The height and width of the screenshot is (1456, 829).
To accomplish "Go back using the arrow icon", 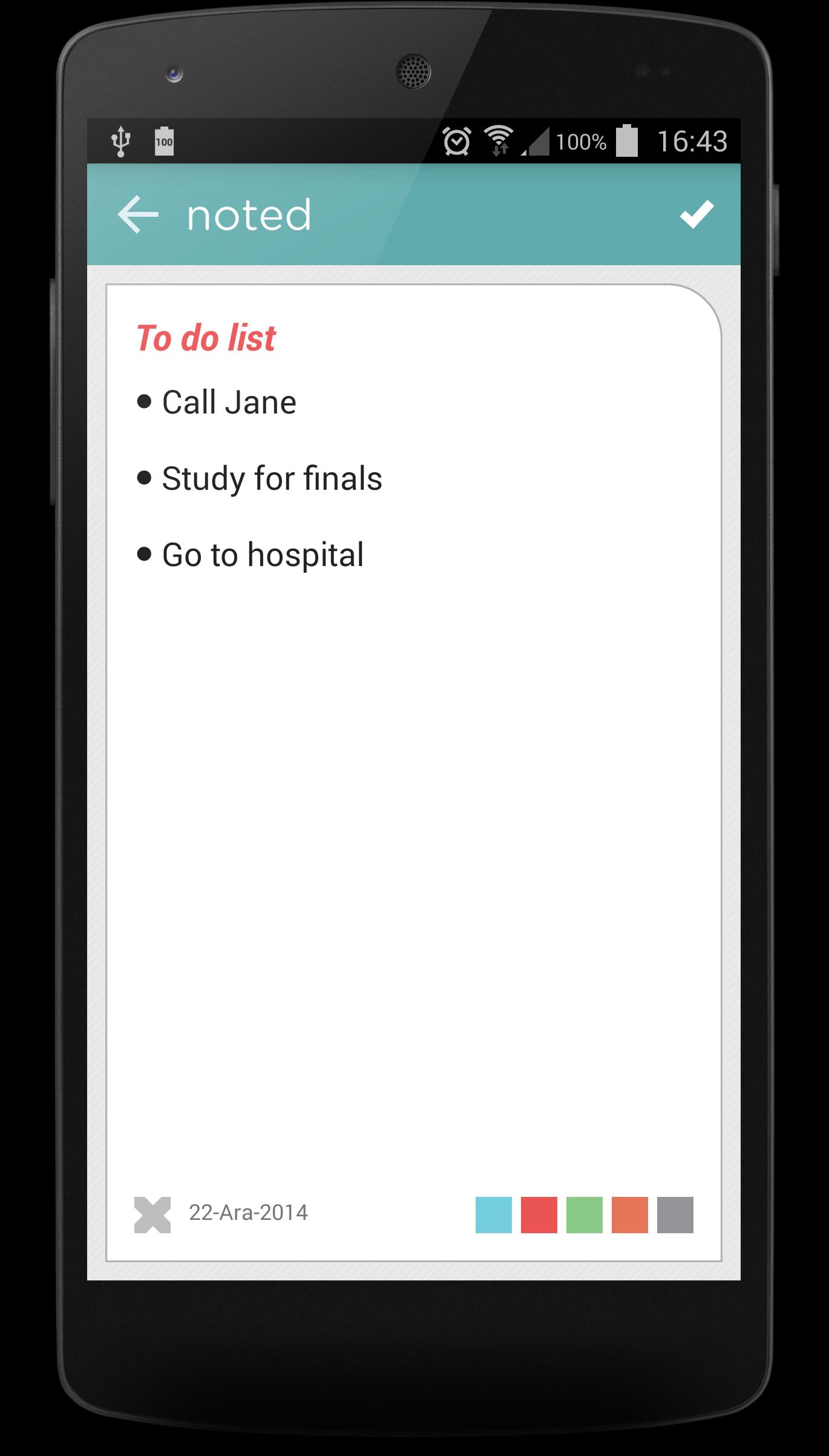I will click(138, 214).
